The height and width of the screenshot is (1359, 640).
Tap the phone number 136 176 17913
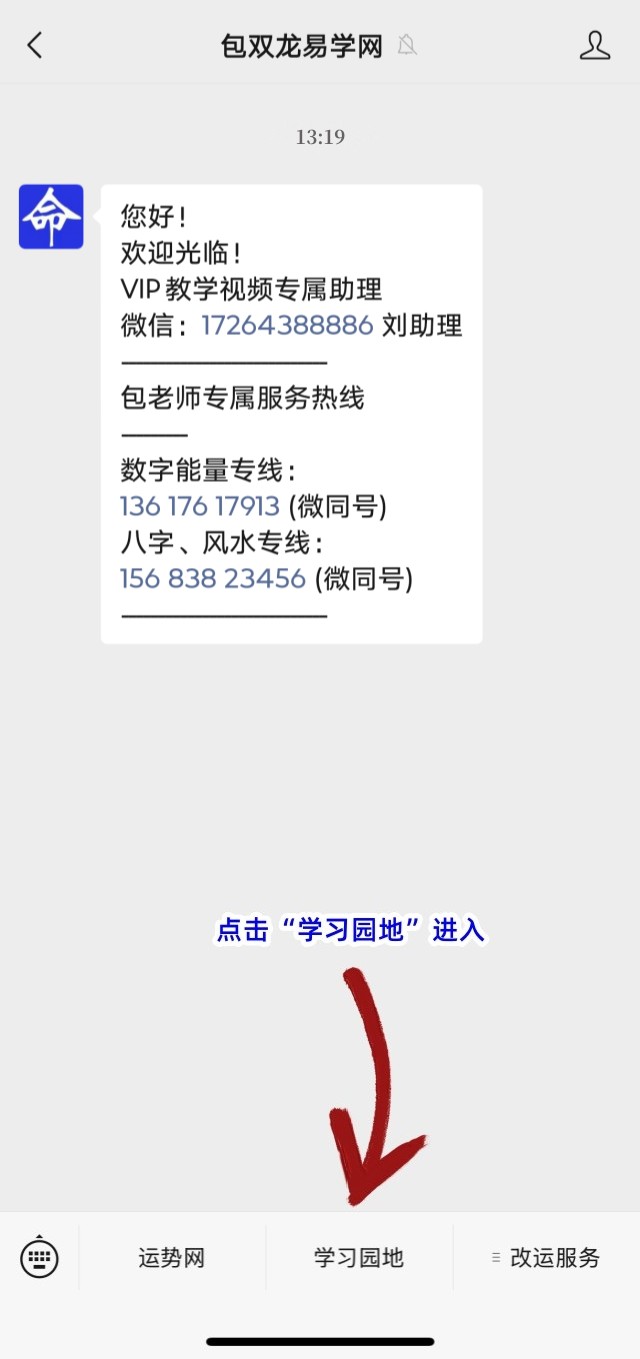[199, 506]
